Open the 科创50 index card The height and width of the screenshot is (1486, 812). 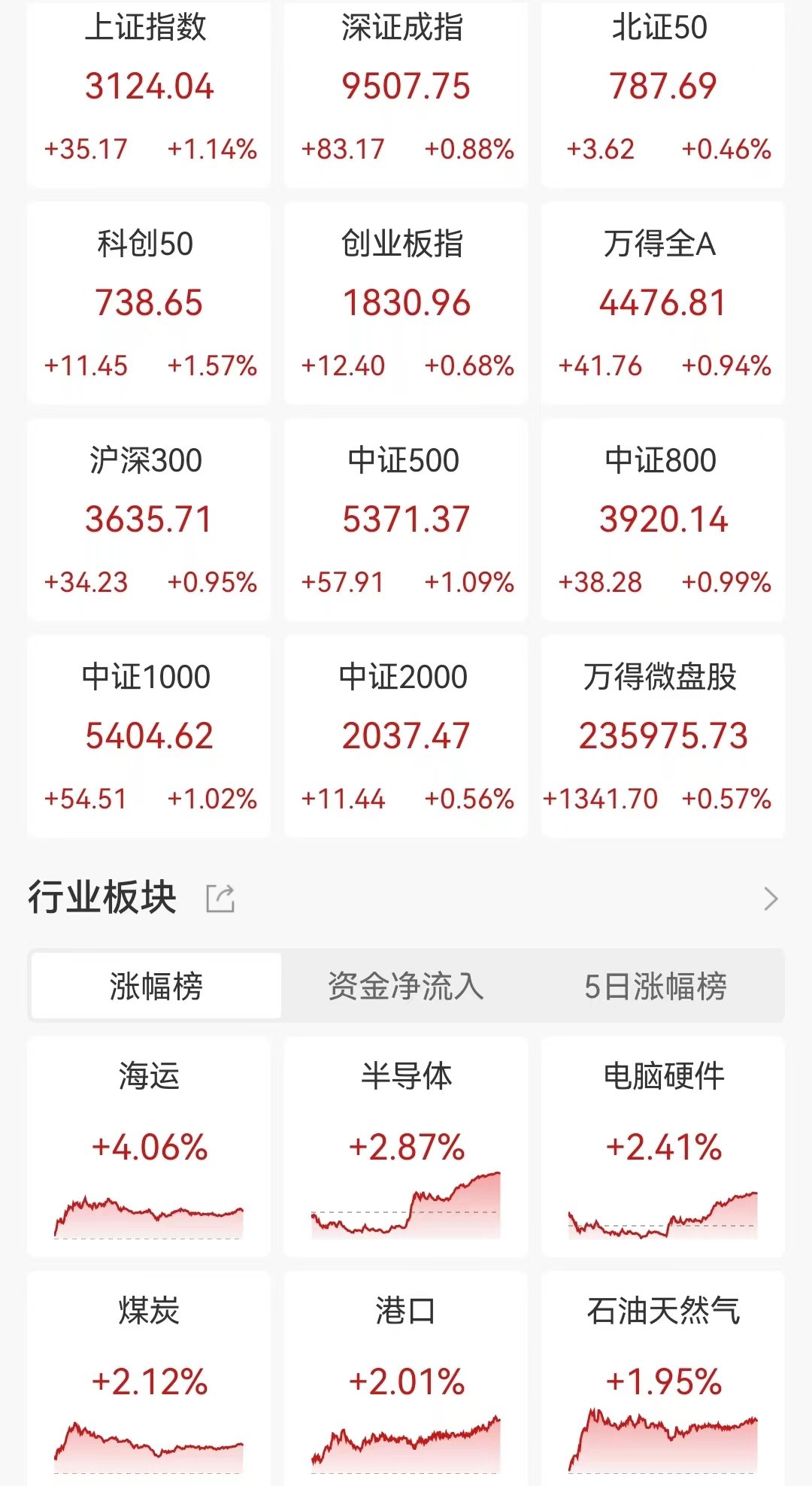pos(149,303)
